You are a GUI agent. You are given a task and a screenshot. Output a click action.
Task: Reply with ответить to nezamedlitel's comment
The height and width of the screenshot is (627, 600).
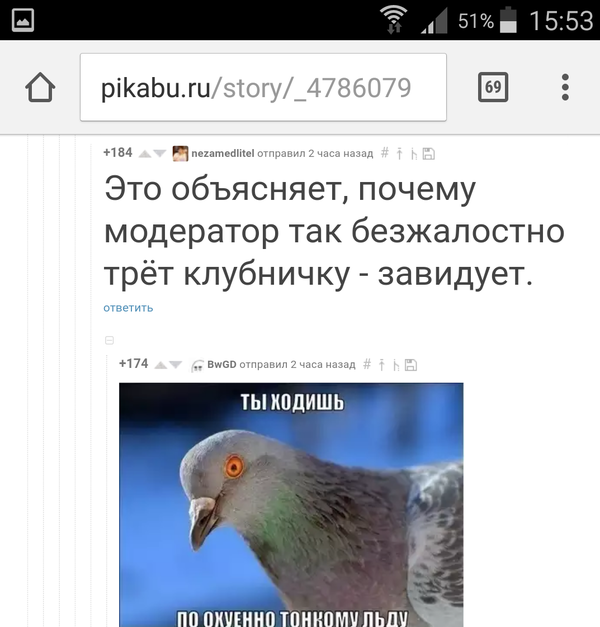pyautogui.click(x=128, y=307)
